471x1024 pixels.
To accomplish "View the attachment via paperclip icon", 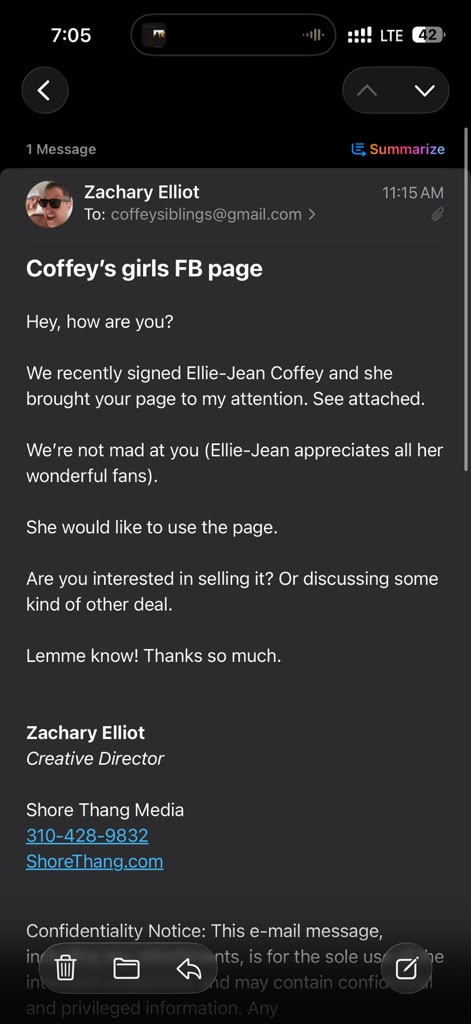I will point(438,214).
